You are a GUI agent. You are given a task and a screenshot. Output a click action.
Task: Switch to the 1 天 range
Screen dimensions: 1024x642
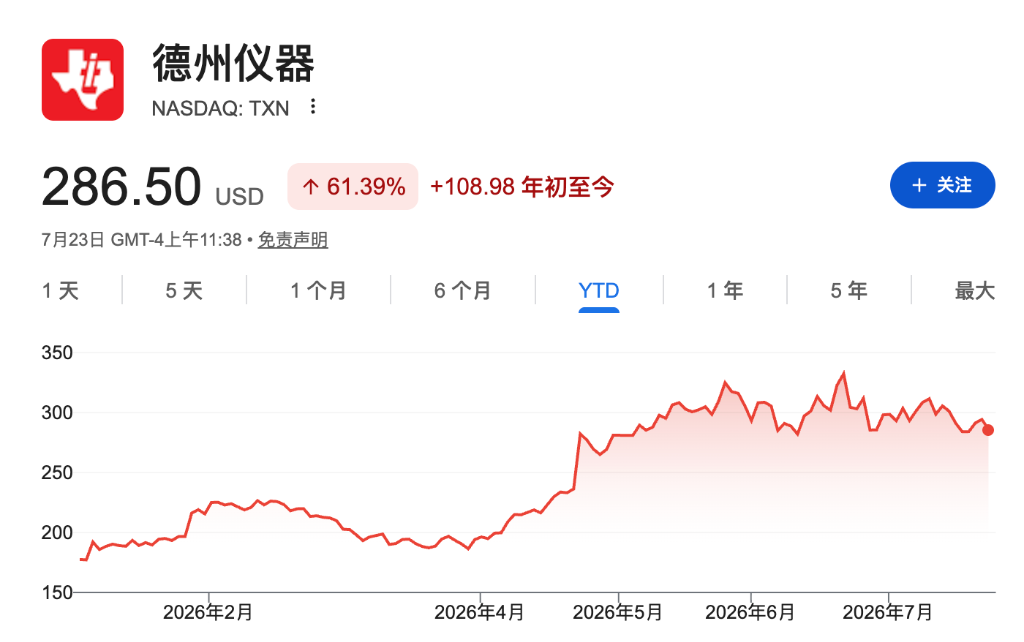[61, 291]
